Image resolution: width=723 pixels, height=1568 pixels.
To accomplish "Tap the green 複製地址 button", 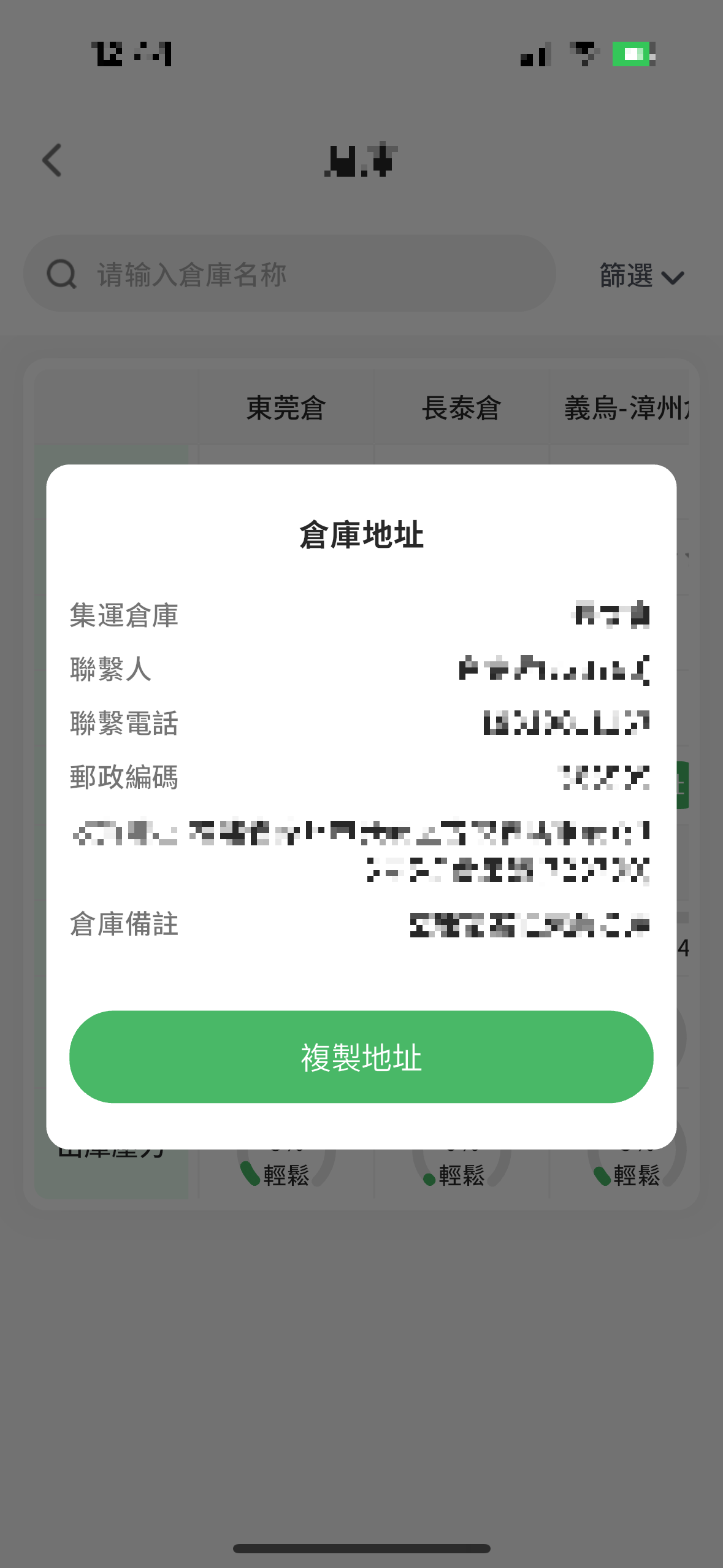I will point(361,1056).
